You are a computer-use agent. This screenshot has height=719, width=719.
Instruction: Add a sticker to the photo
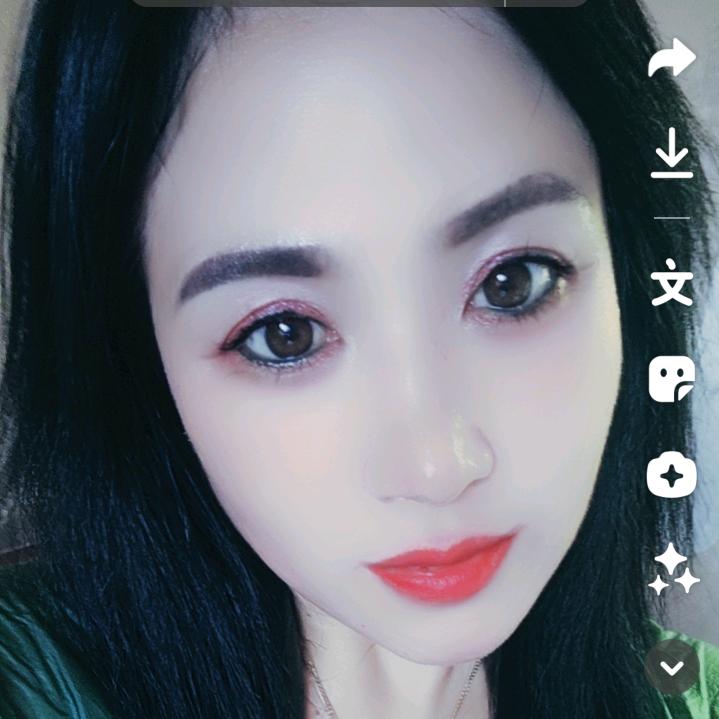[x=671, y=379]
